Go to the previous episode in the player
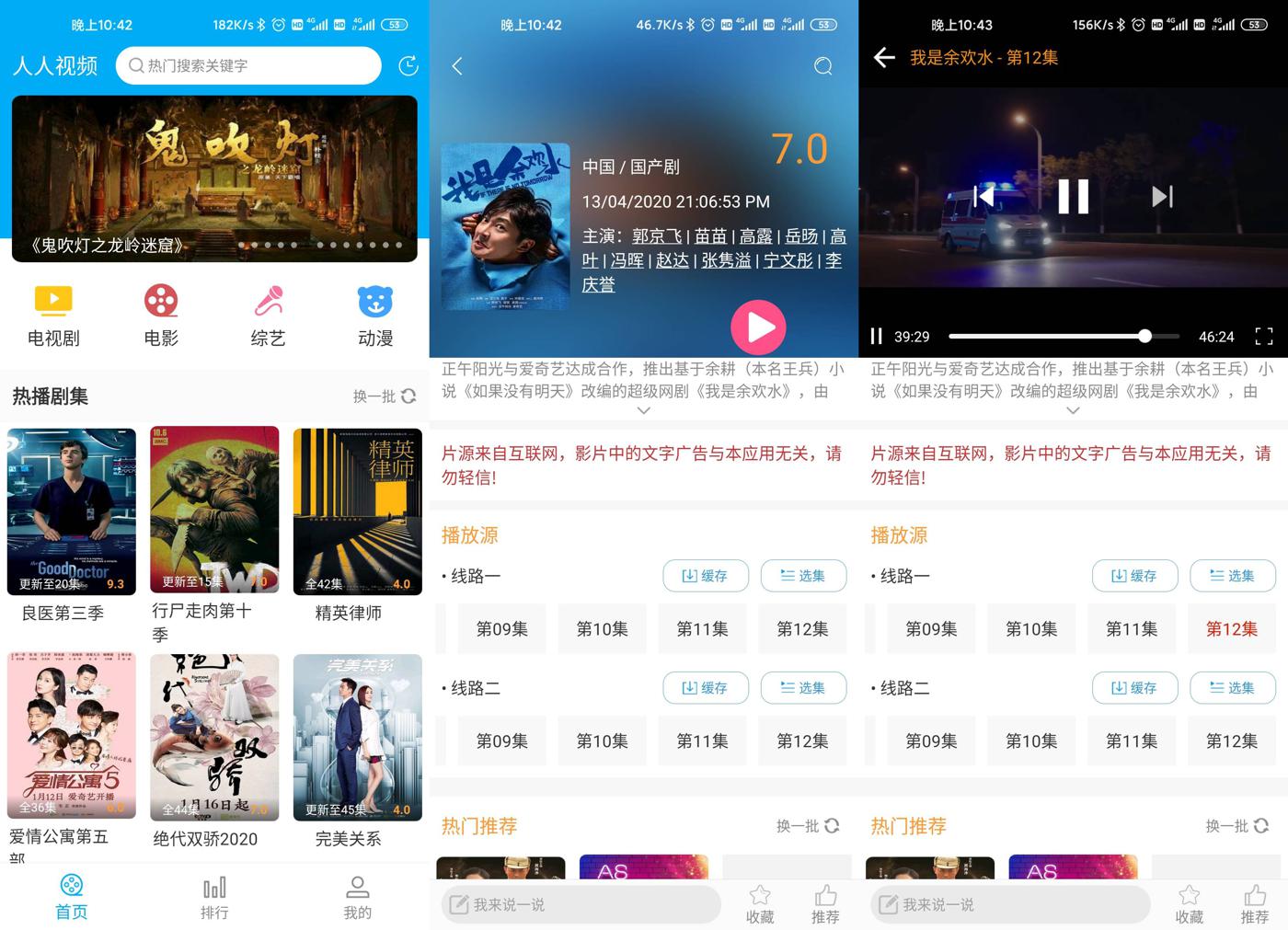The image size is (1288, 930). [x=983, y=196]
